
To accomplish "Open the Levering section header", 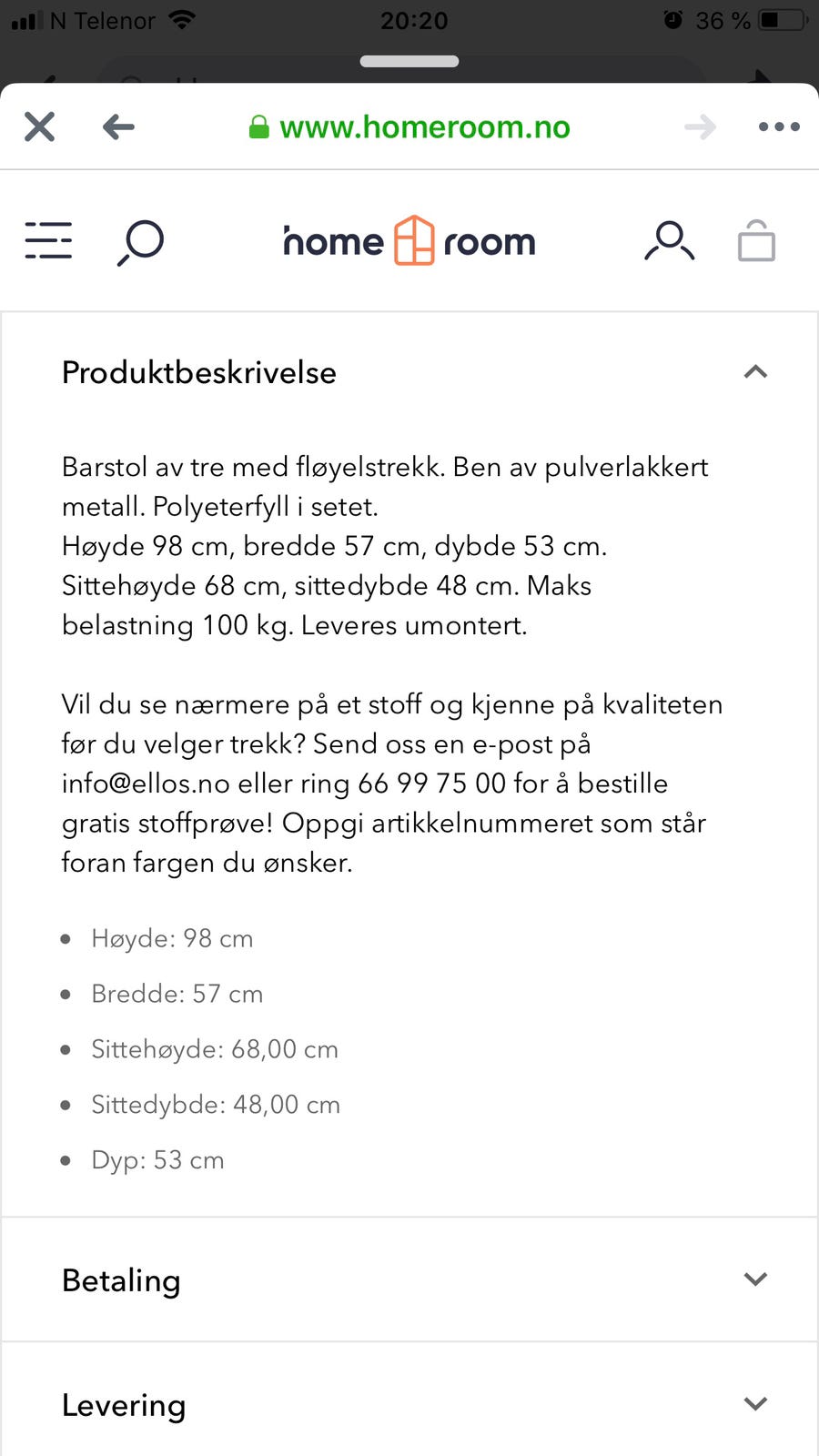I will 124,1404.
